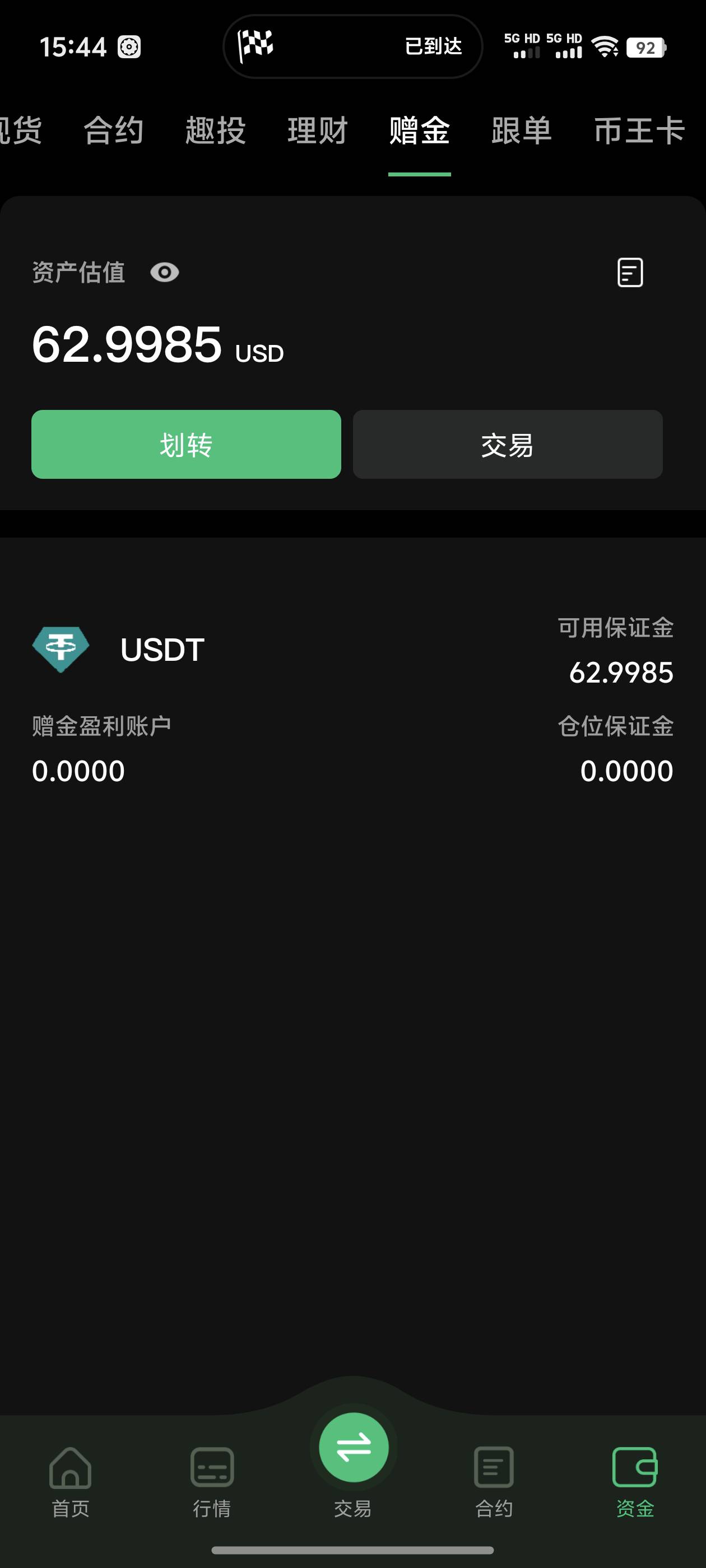Tap the center green 交易 swap button

click(354, 1448)
